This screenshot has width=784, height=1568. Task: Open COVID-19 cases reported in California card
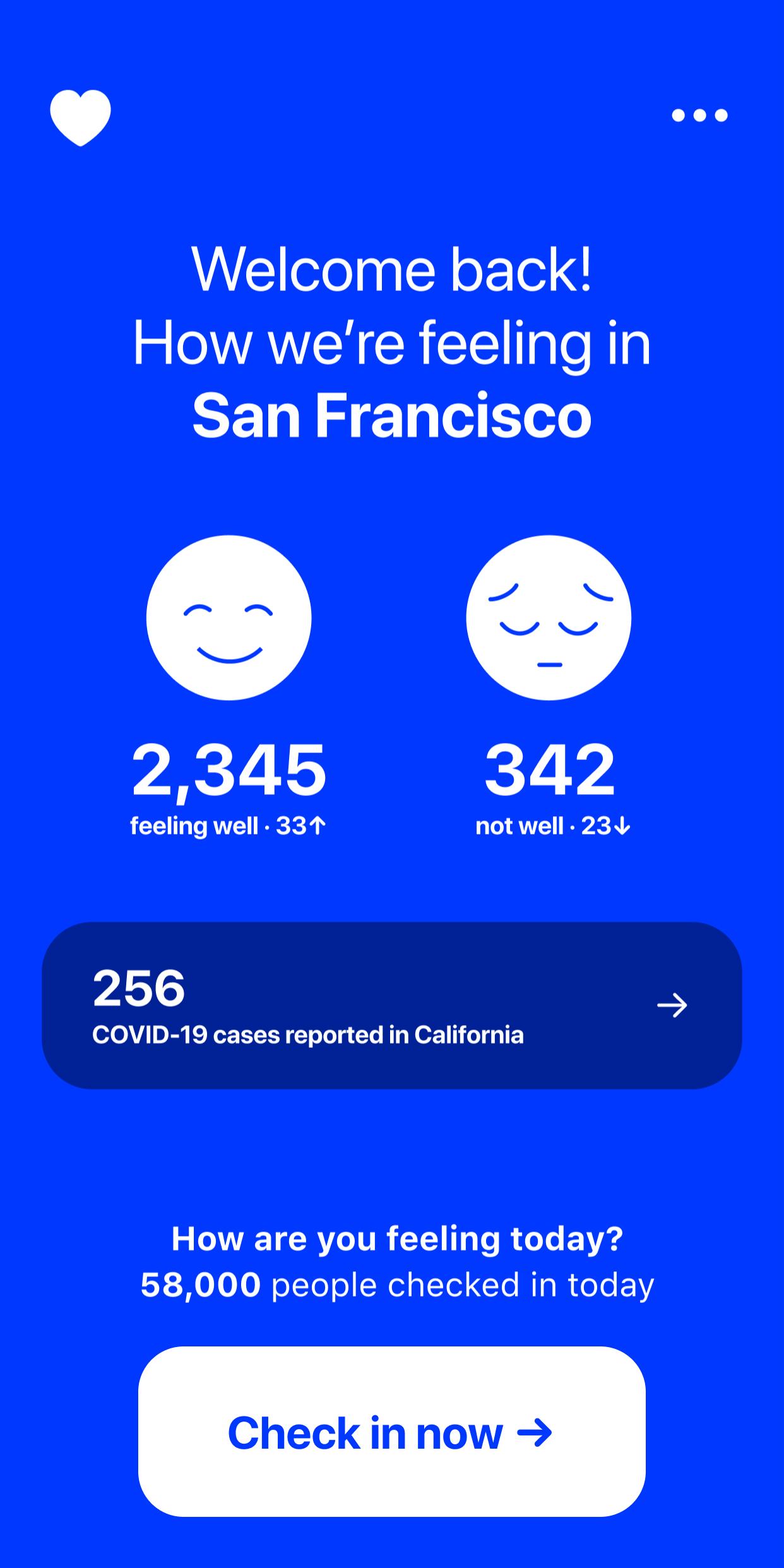391,1006
